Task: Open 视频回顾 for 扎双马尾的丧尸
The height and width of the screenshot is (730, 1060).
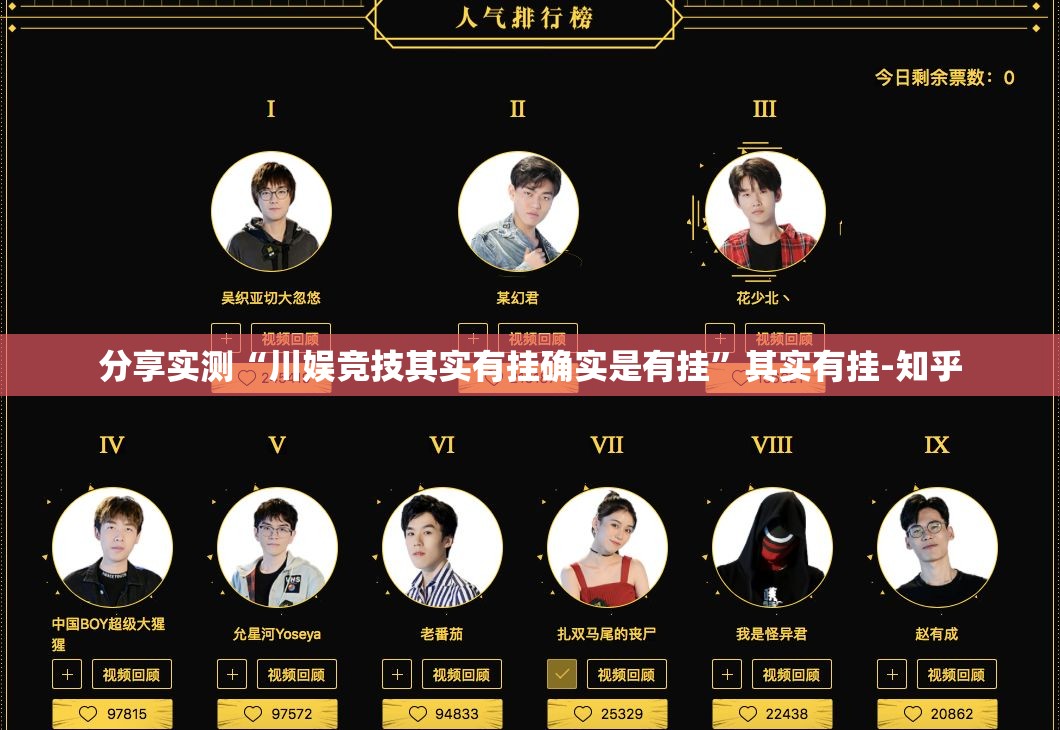Action: coord(627,674)
